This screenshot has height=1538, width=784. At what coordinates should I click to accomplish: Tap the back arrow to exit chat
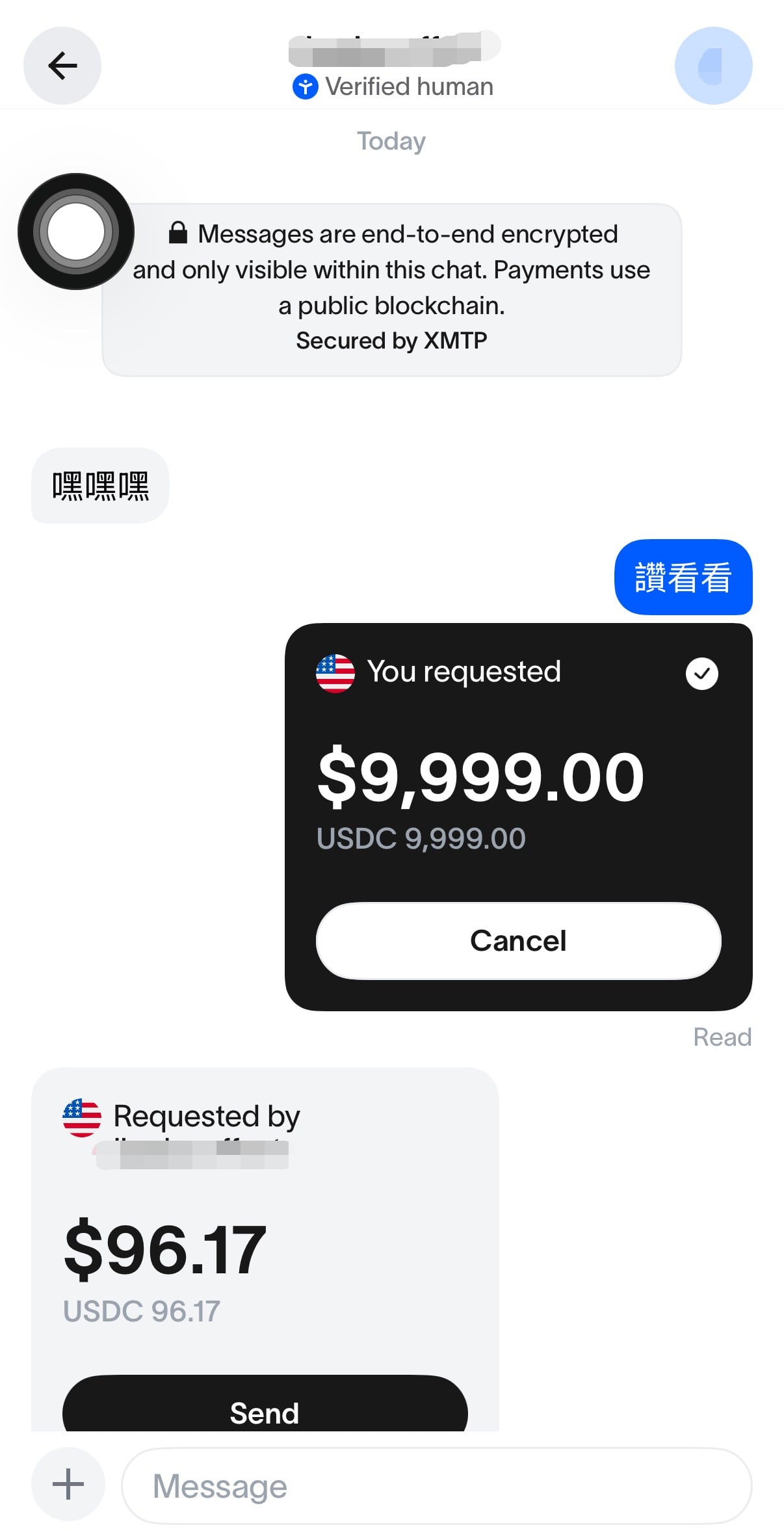click(x=62, y=66)
